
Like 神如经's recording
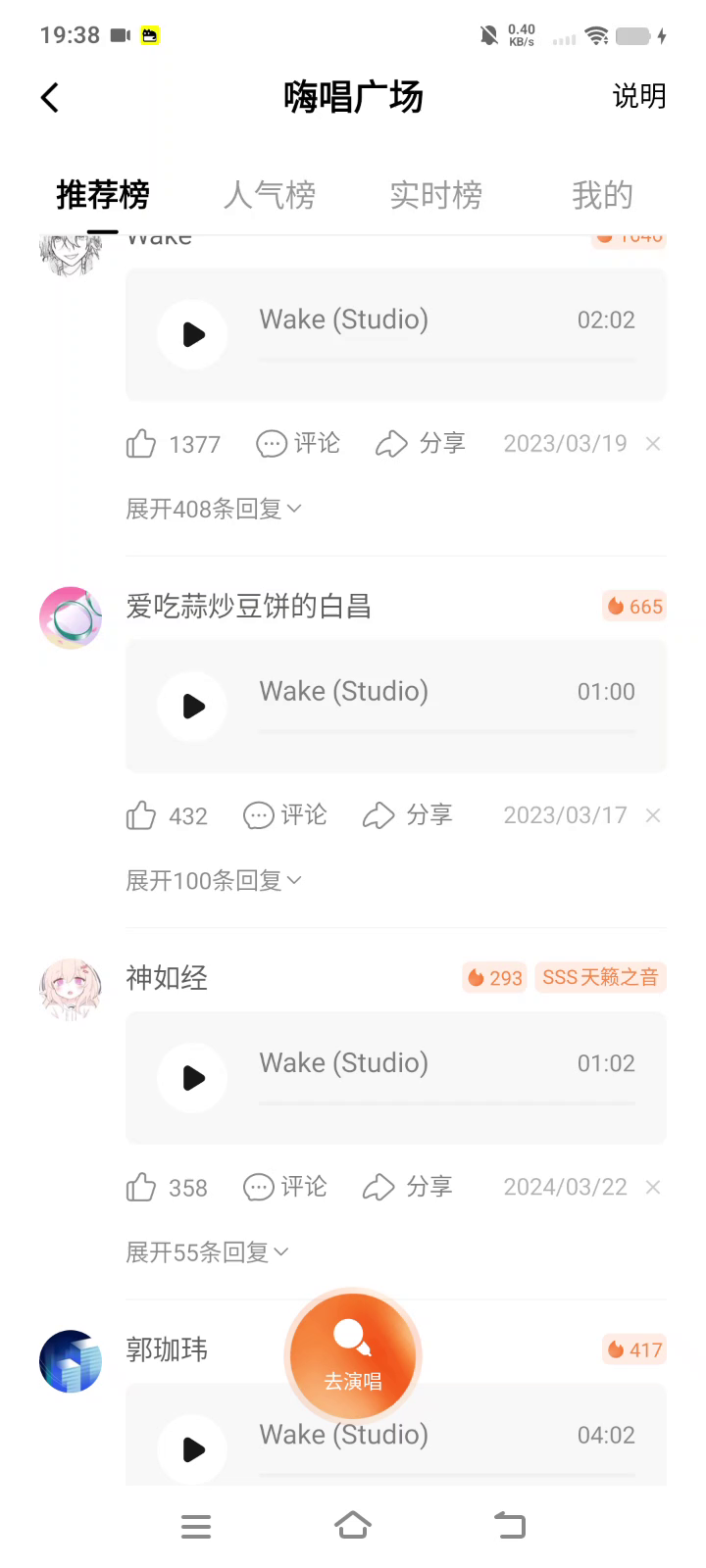142,1188
